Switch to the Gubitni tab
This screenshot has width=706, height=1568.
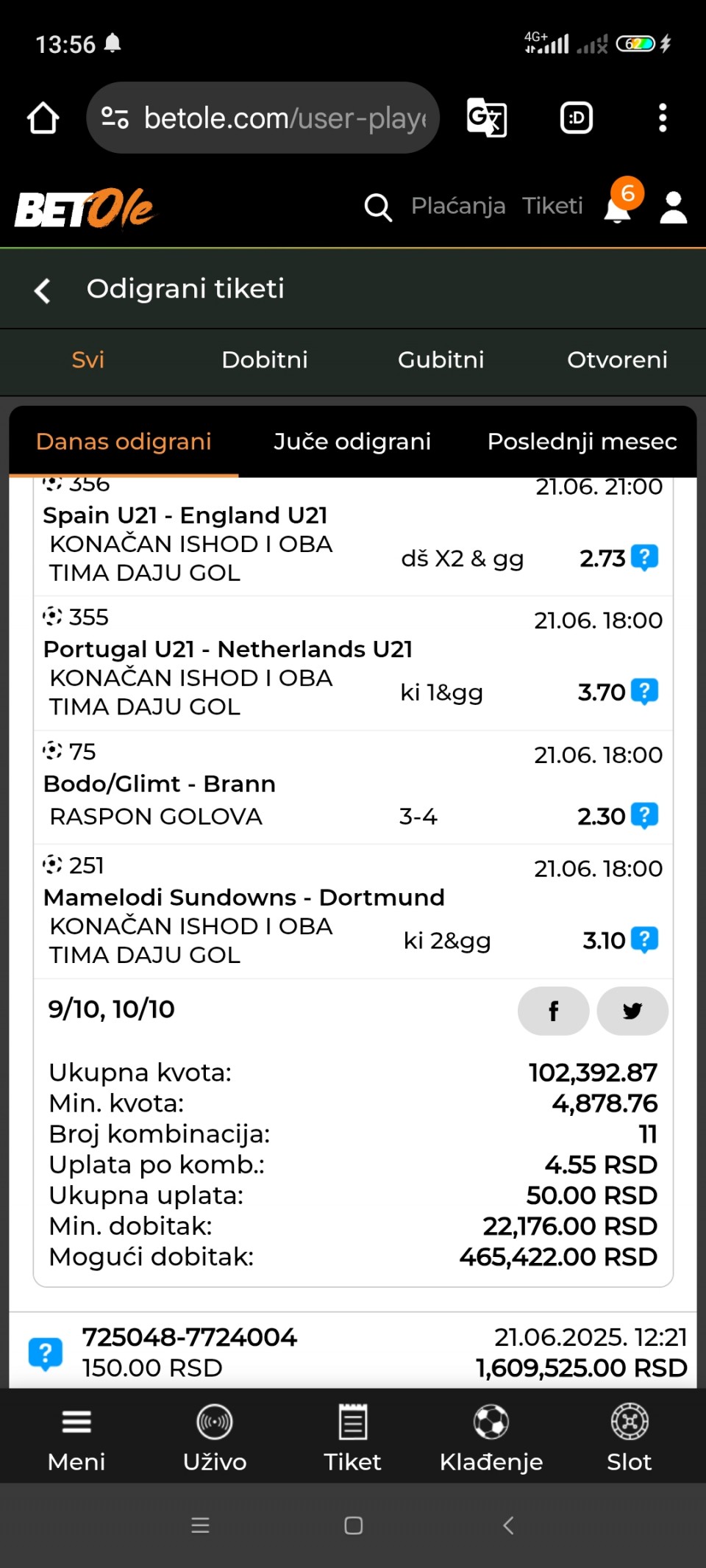(441, 359)
